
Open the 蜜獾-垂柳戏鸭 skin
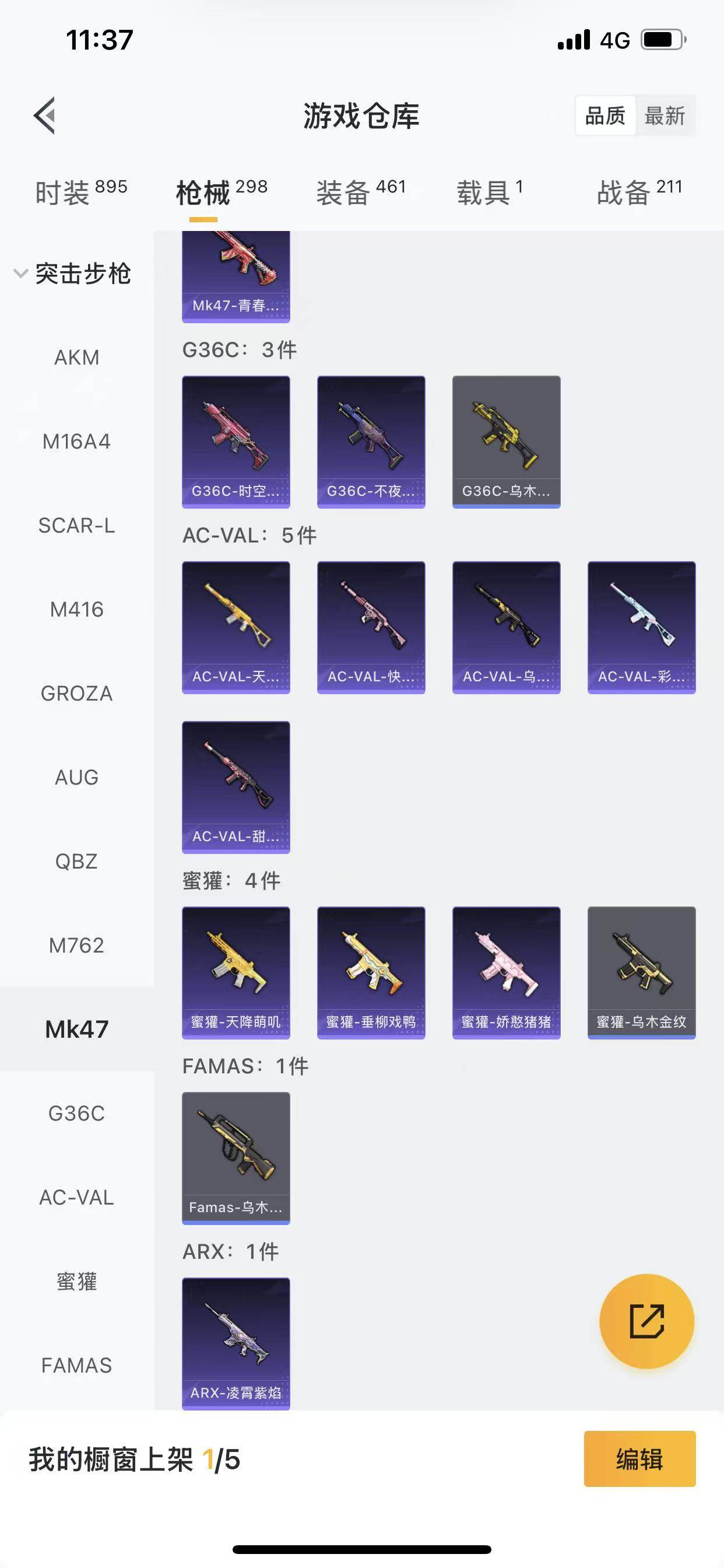[371, 972]
